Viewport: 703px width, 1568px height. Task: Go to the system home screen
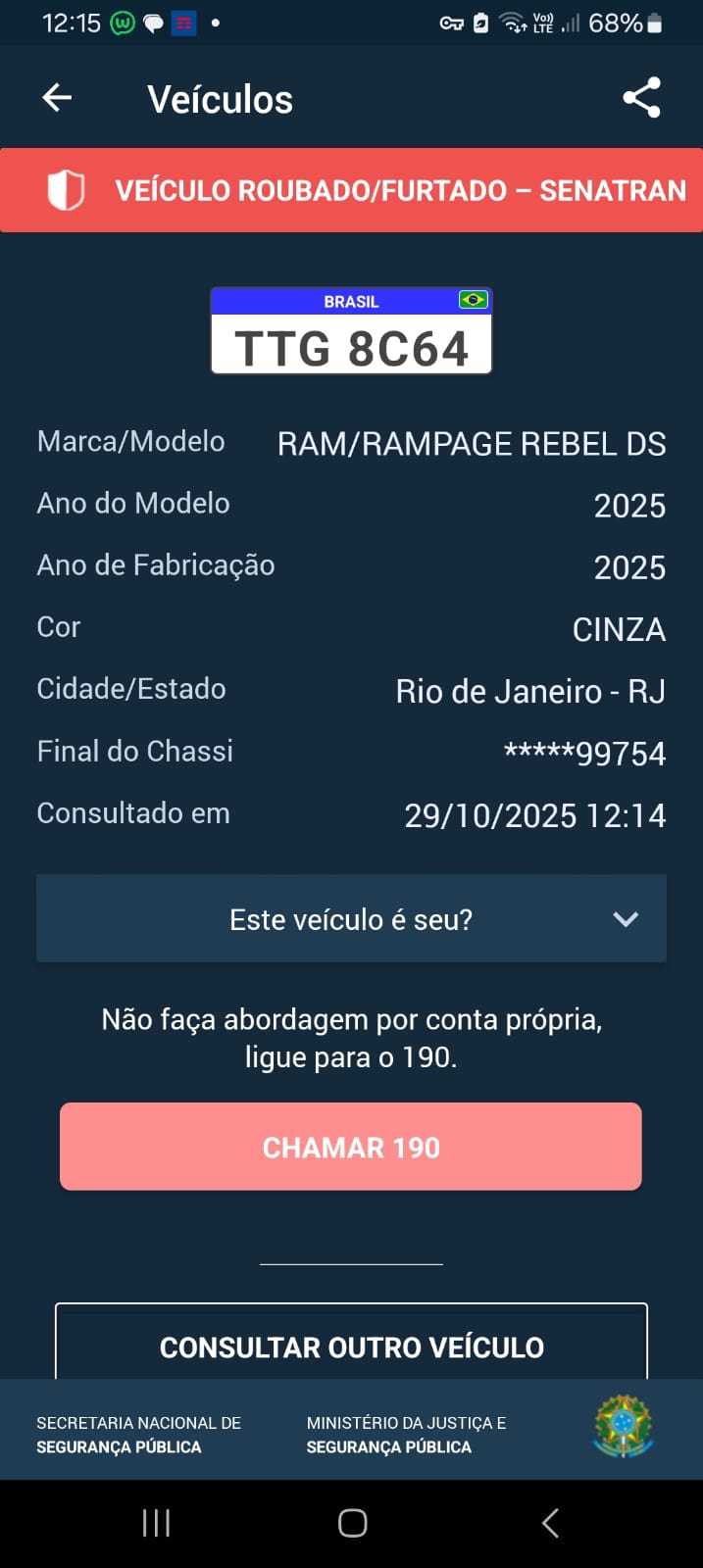click(352, 1523)
